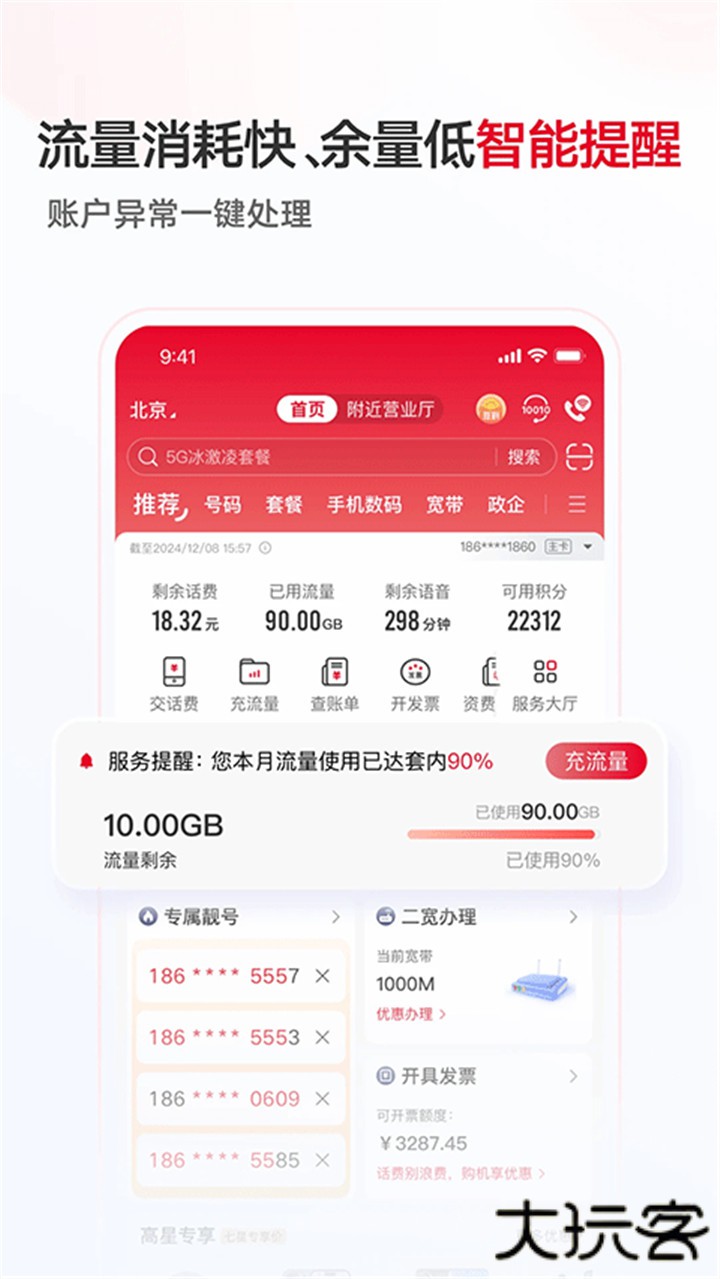720x1279 pixels.
Task: Open the 优惠办理 link
Action: pos(408,1013)
